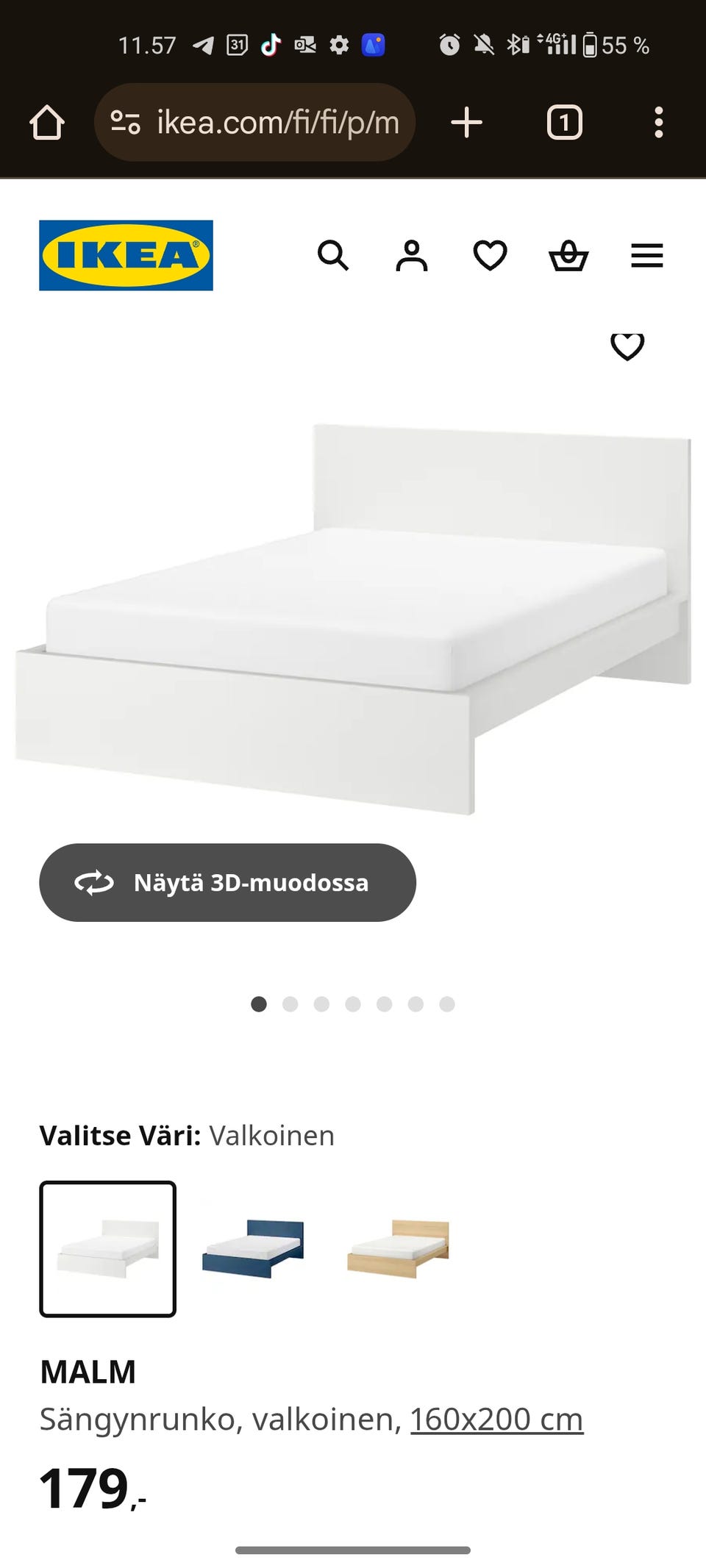
Task: Tap the site settings icon in address bar
Action: [x=125, y=123]
